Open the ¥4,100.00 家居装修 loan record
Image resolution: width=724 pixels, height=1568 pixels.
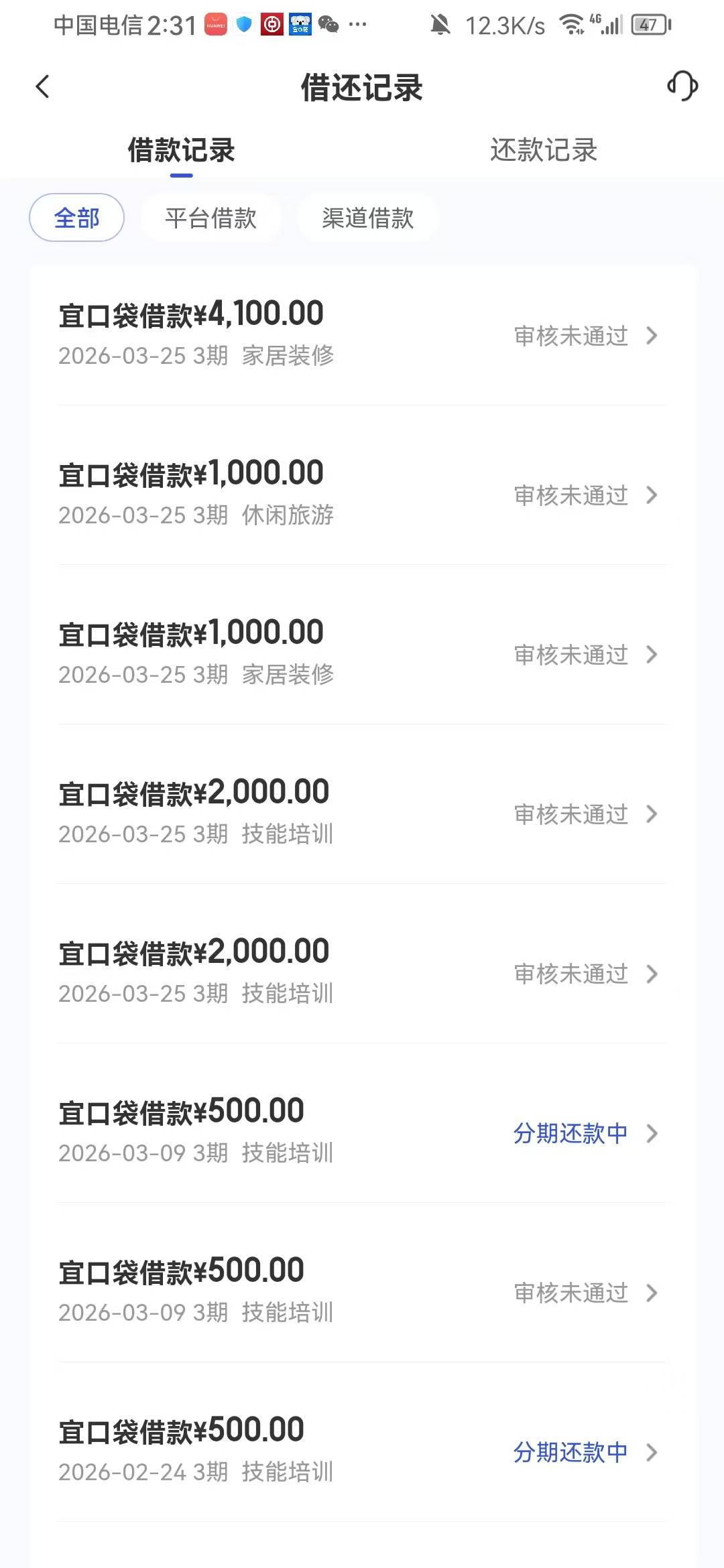tap(362, 334)
